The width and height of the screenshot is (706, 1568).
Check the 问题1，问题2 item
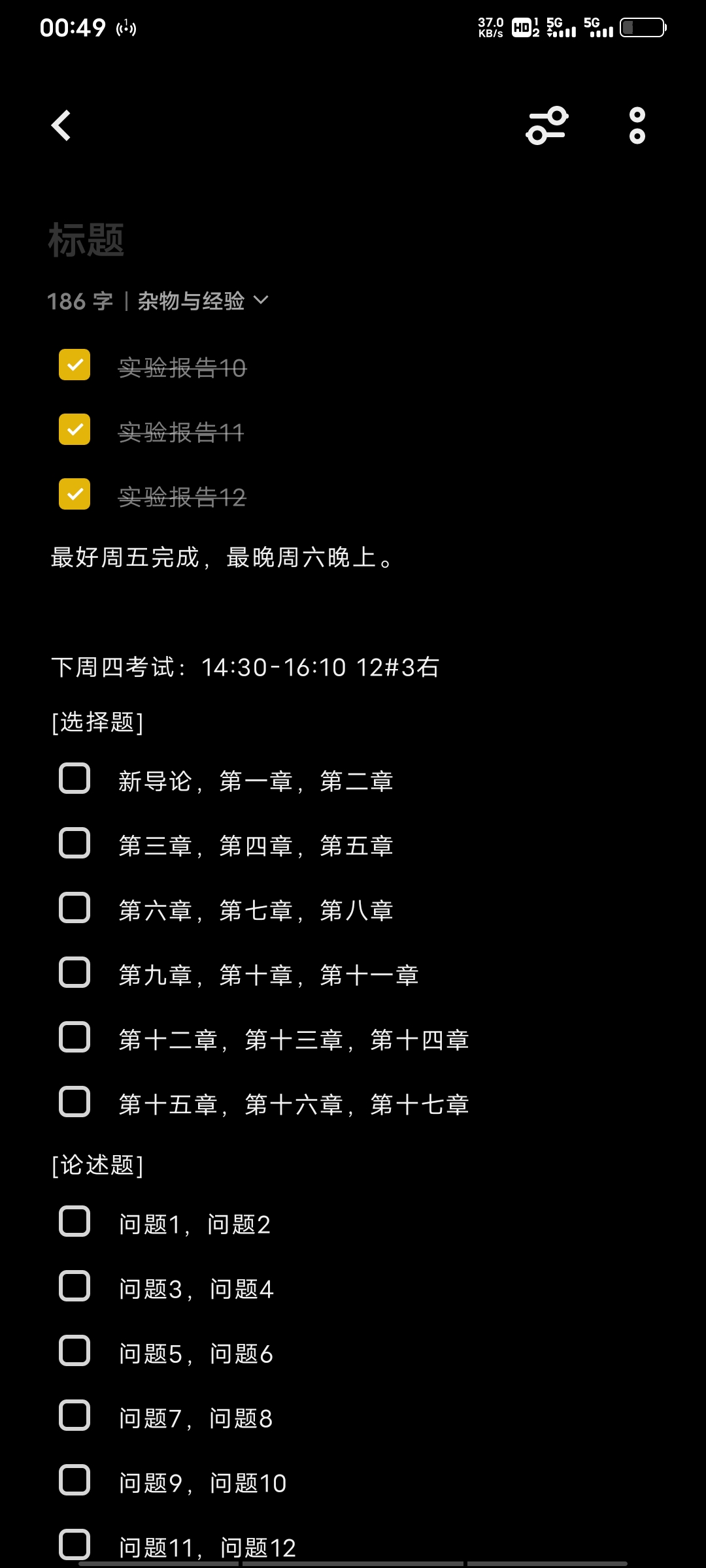tap(75, 1222)
